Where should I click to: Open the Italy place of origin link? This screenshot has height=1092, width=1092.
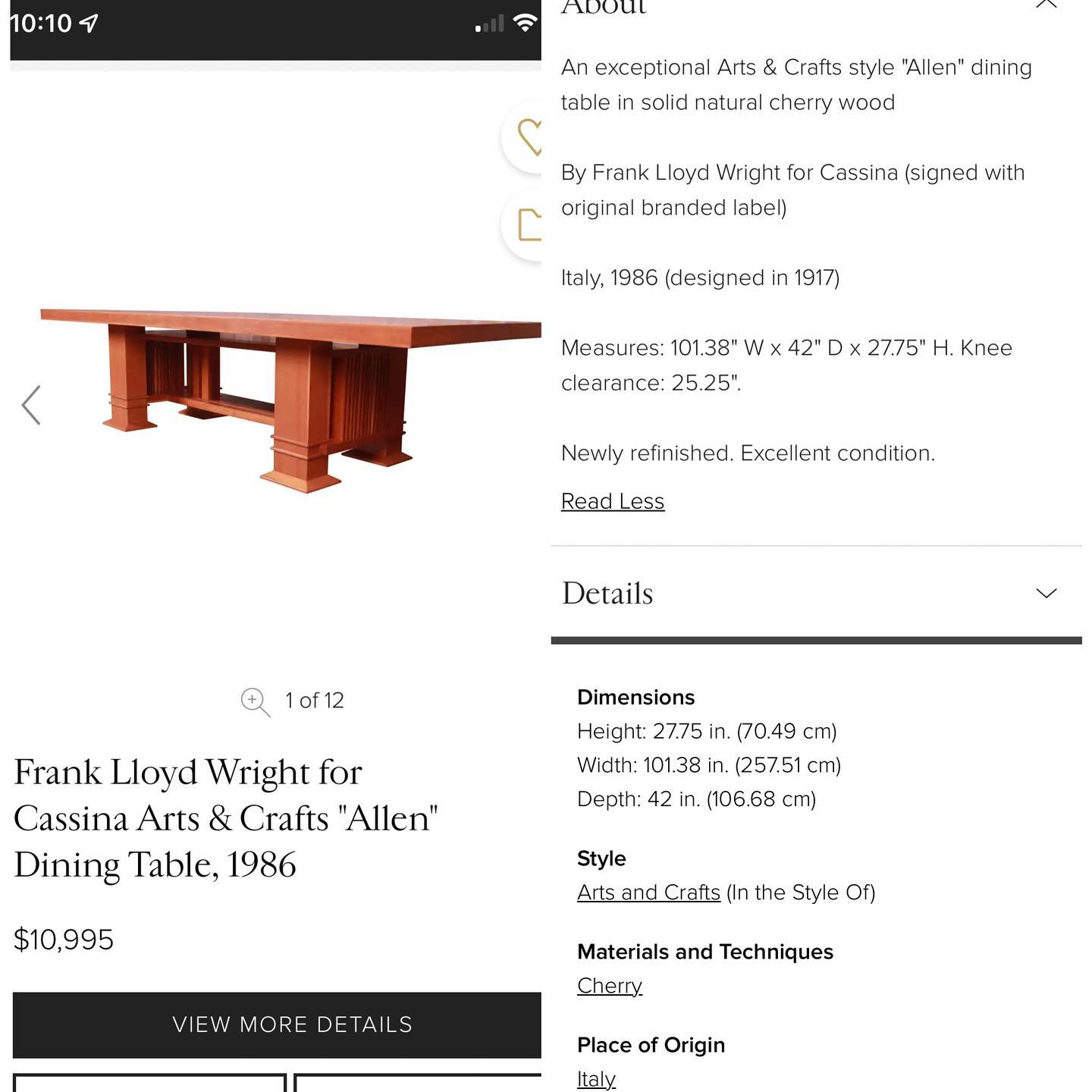pyautogui.click(x=596, y=1078)
